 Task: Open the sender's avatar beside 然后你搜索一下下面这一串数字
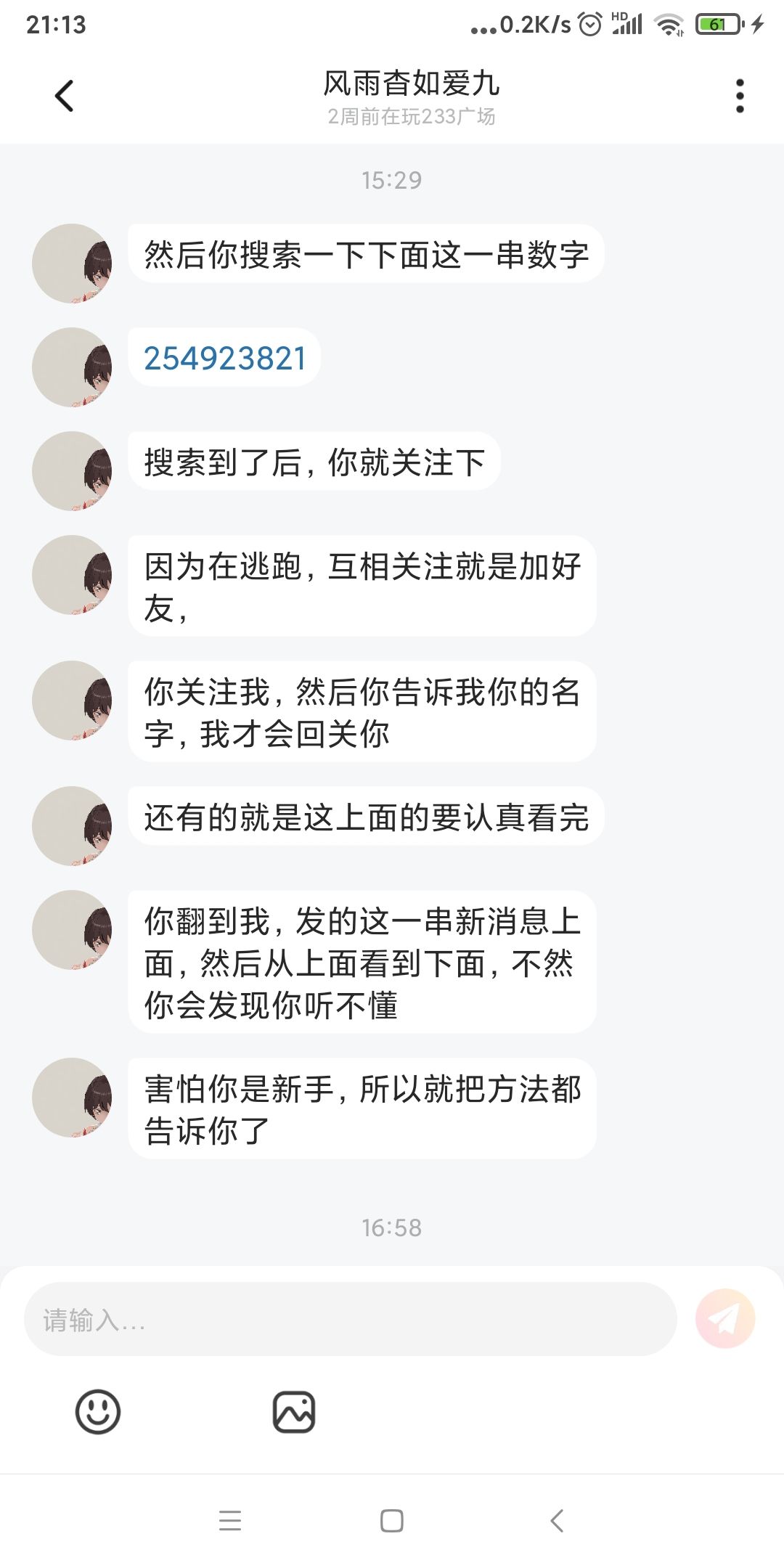(x=72, y=264)
